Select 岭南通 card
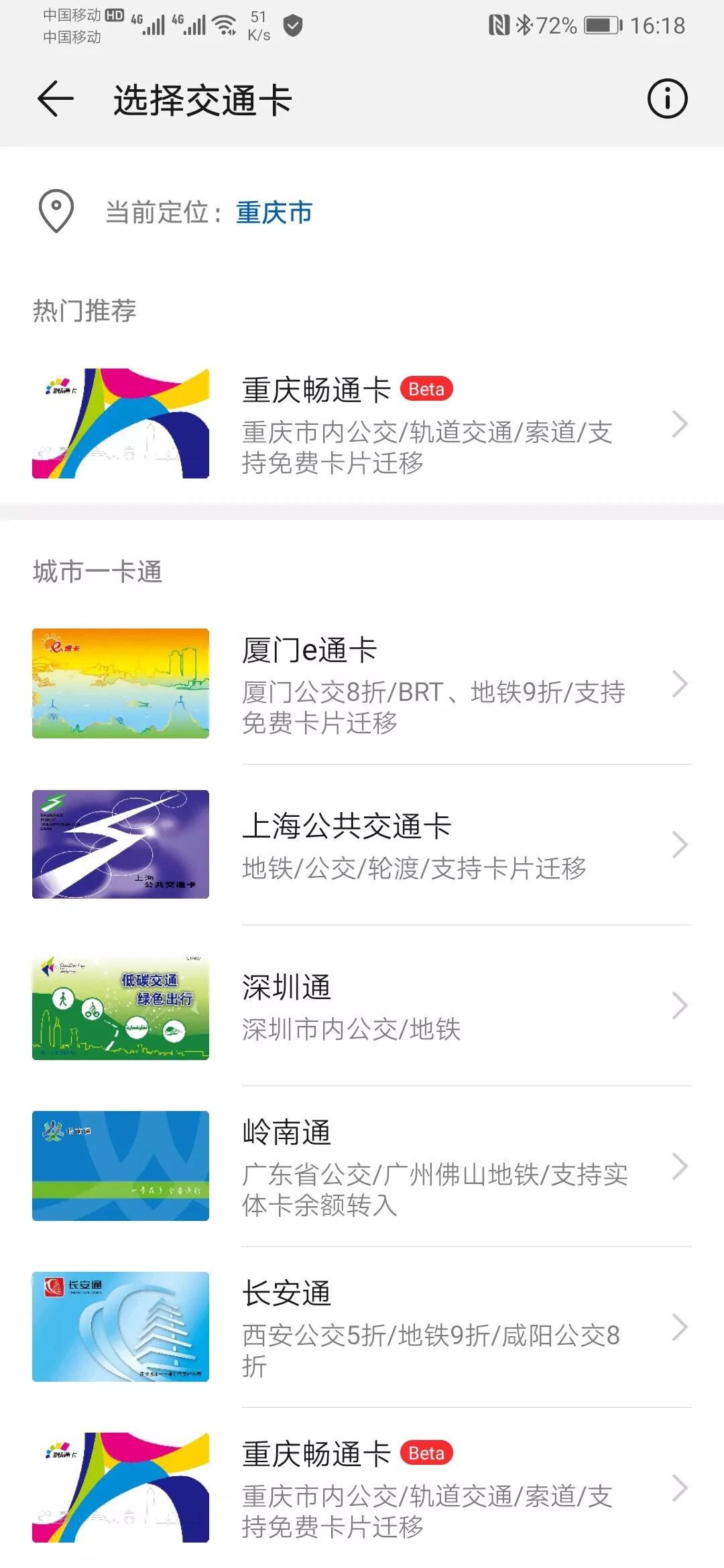The width and height of the screenshot is (724, 1568). tap(362, 1167)
